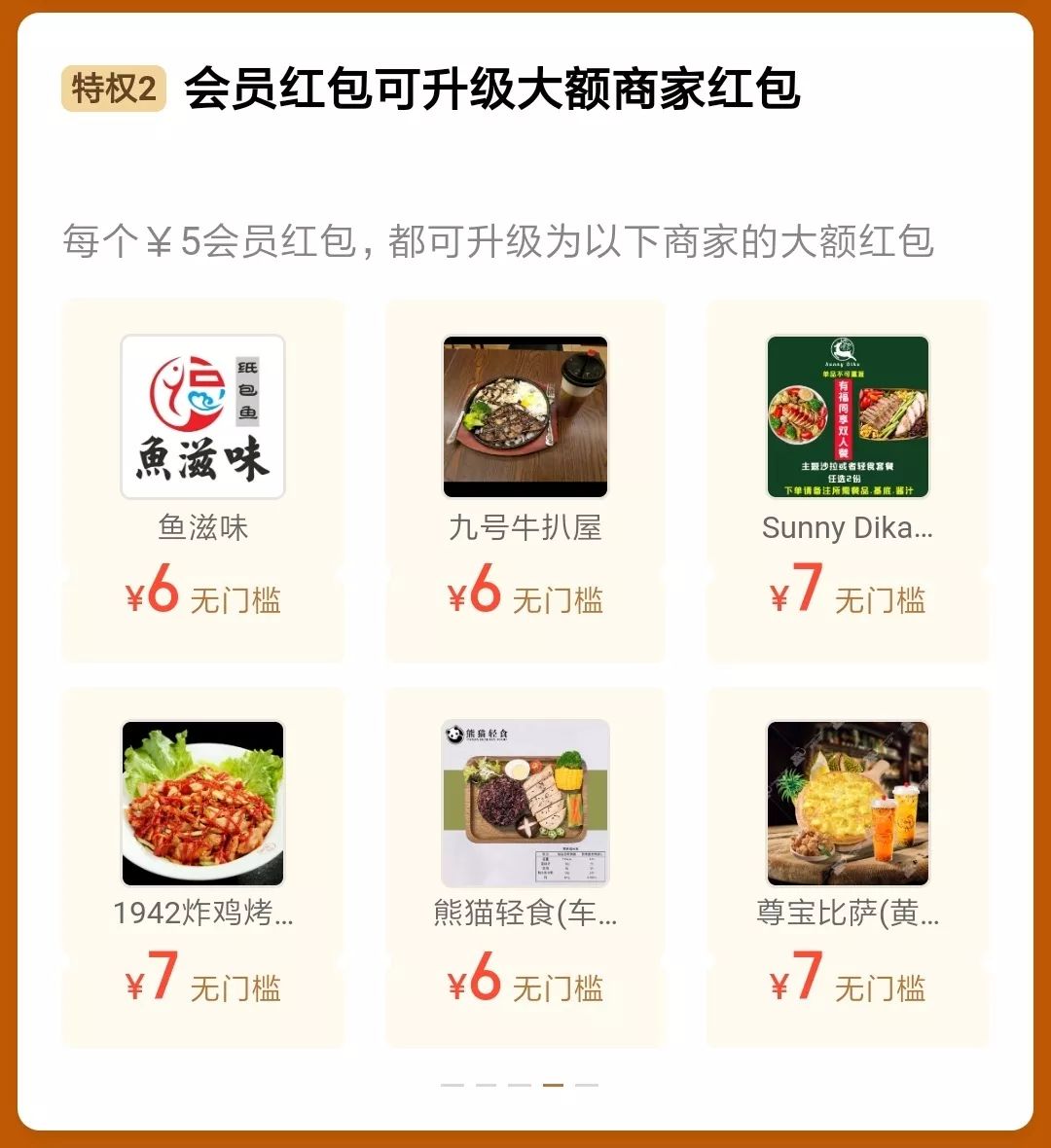This screenshot has height=1148, width=1051.
Task: Click the highlighted fourth pagination dot
Action: tap(553, 1085)
